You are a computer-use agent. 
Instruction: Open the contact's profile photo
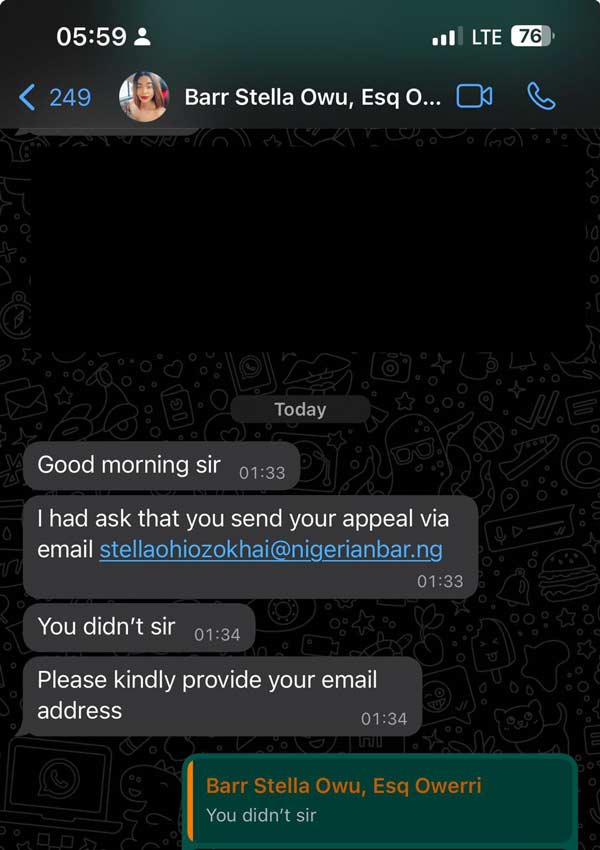(144, 97)
